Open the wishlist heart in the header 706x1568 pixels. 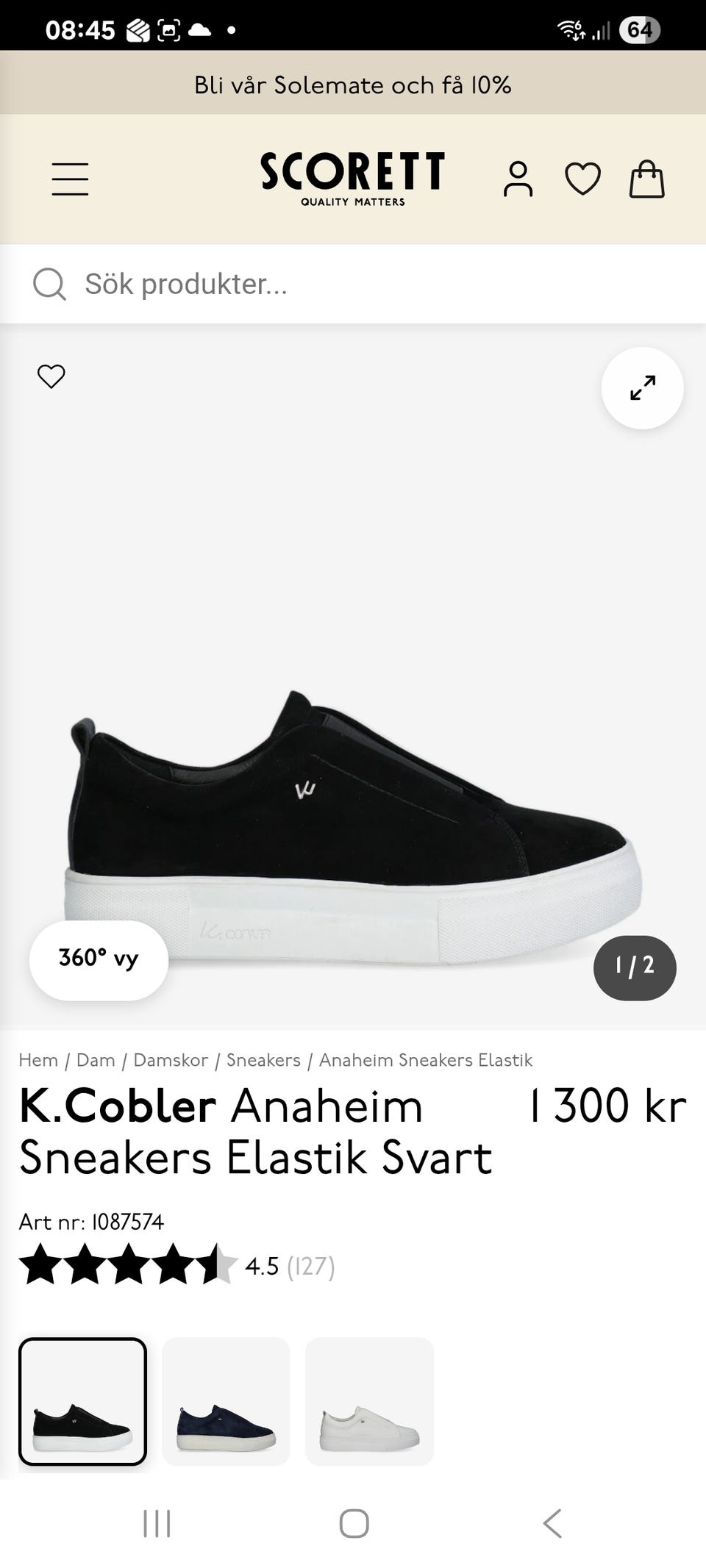[x=582, y=179]
